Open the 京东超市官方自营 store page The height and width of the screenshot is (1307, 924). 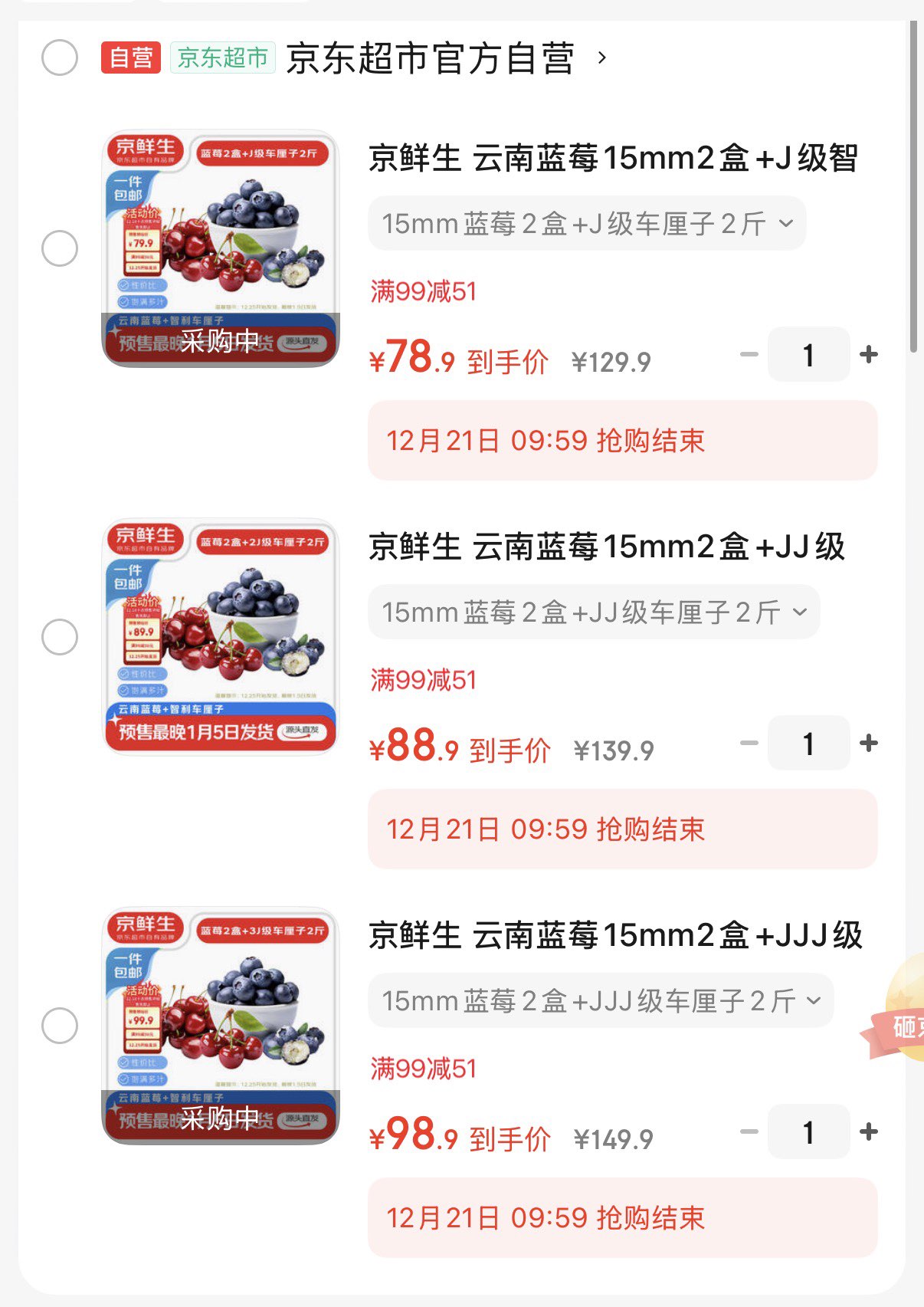click(x=431, y=58)
